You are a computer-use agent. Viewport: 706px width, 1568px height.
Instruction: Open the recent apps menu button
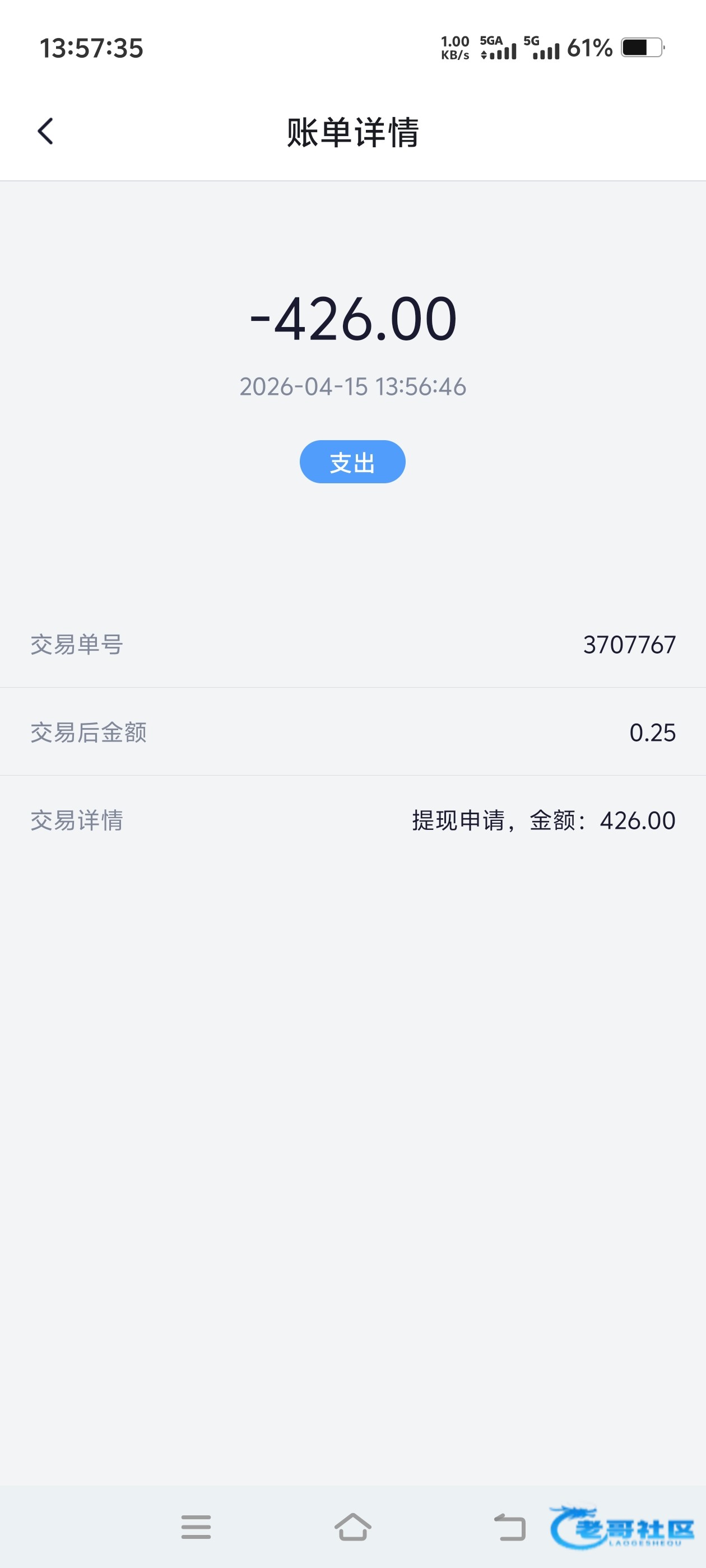pos(196,1527)
